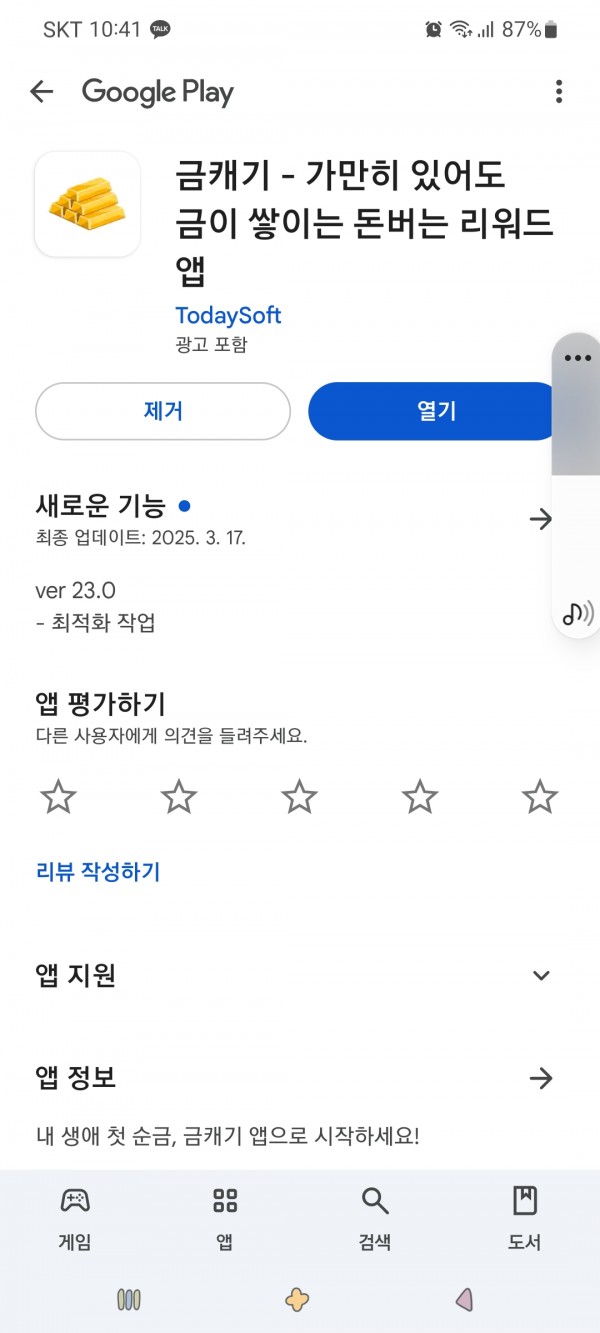600x1333 pixels.
Task: Open the 앱 정보 details arrow
Action: [541, 1078]
